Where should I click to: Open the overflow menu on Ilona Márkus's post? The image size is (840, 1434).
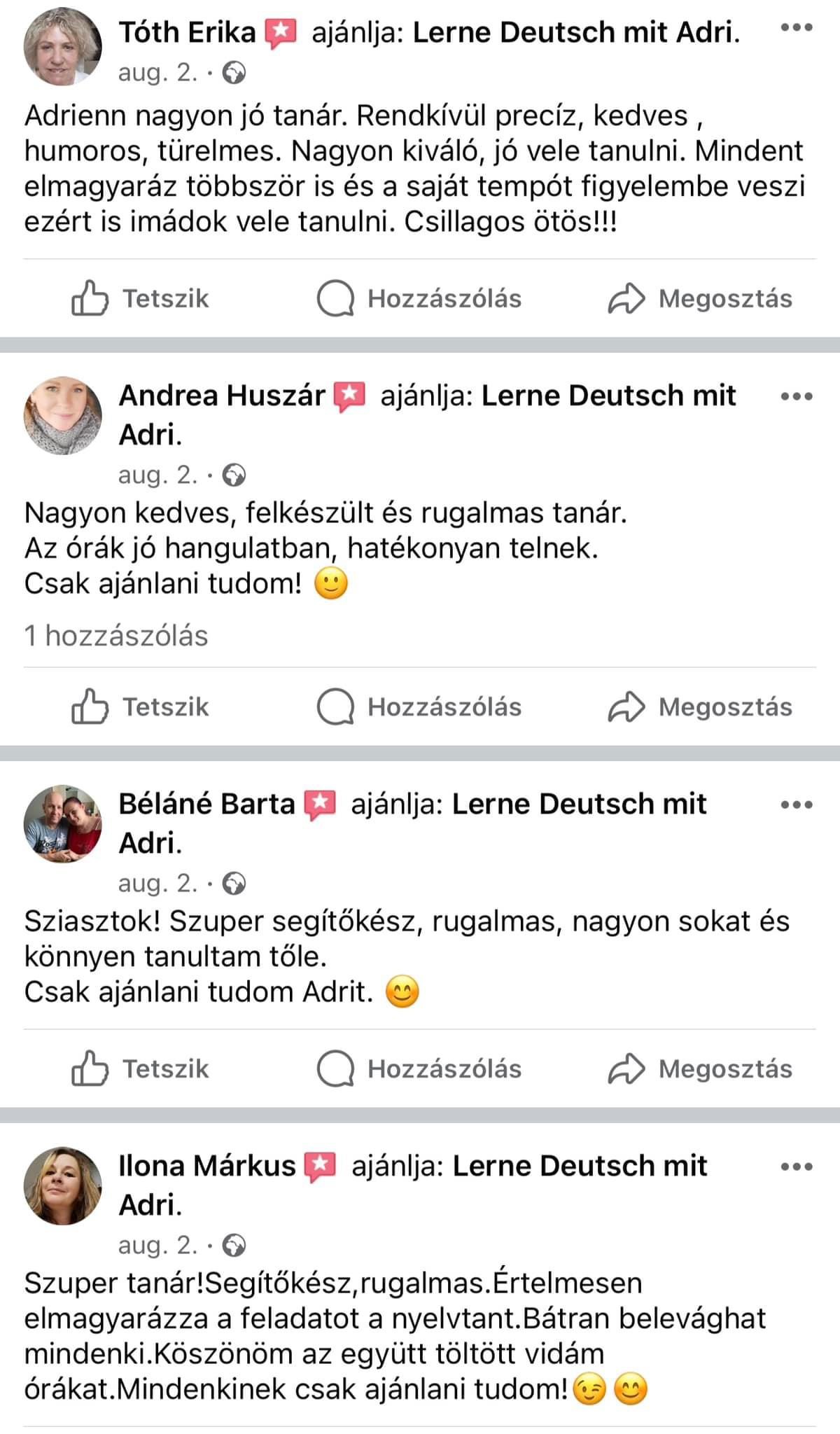pyautogui.click(x=796, y=1167)
